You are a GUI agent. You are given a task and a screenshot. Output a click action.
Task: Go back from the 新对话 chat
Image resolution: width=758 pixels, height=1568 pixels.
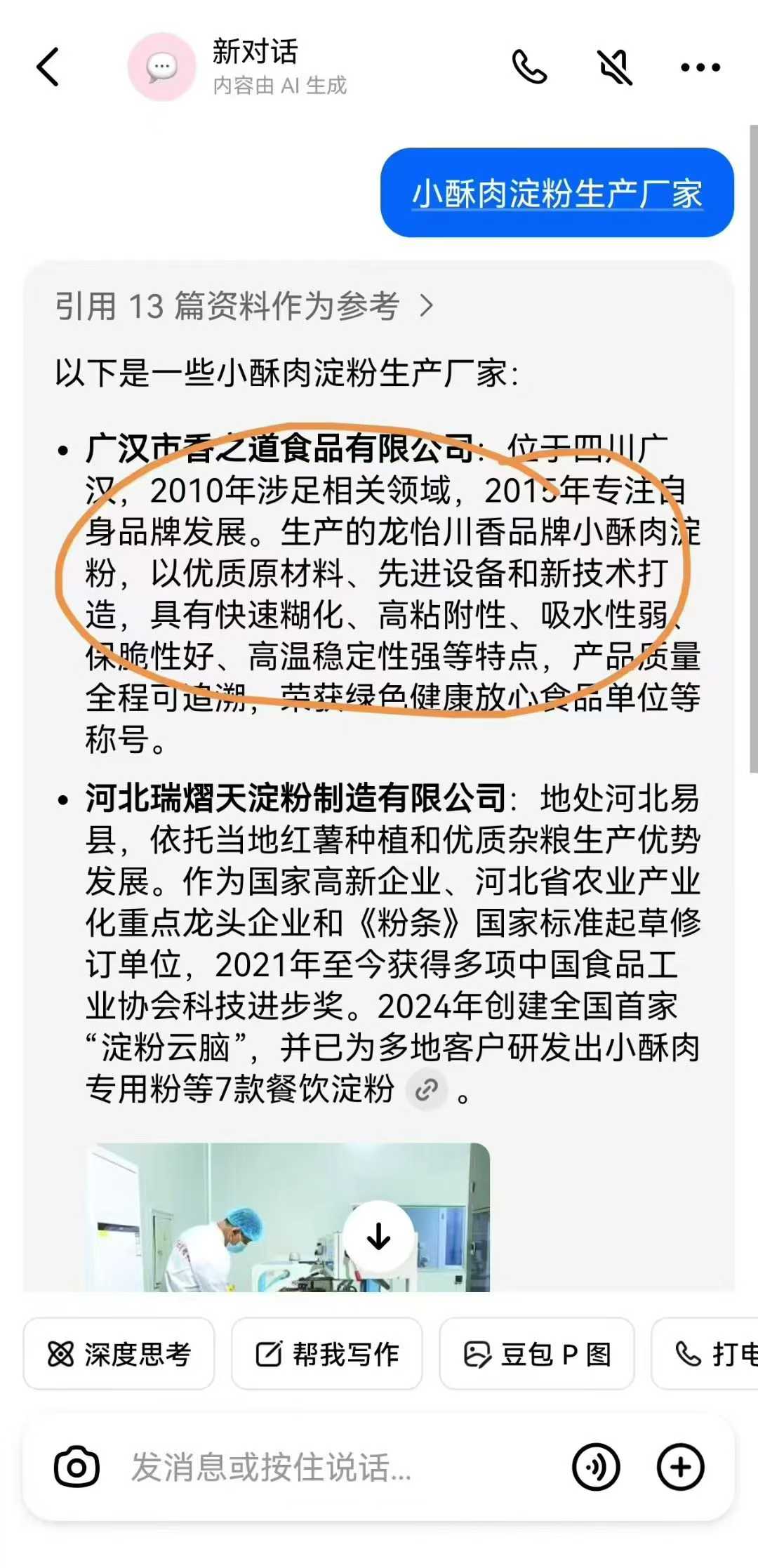tap(48, 67)
